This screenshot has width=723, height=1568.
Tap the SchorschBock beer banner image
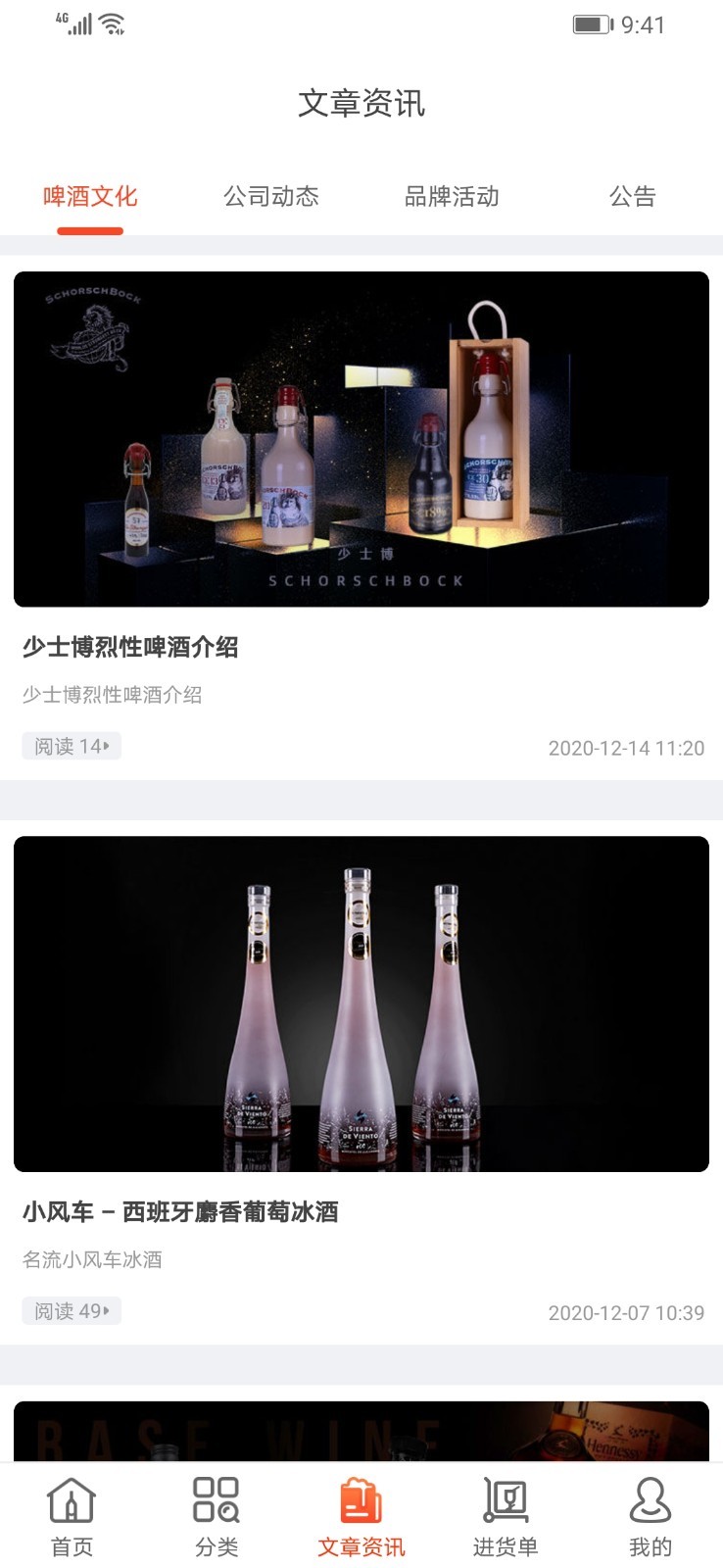(x=361, y=438)
